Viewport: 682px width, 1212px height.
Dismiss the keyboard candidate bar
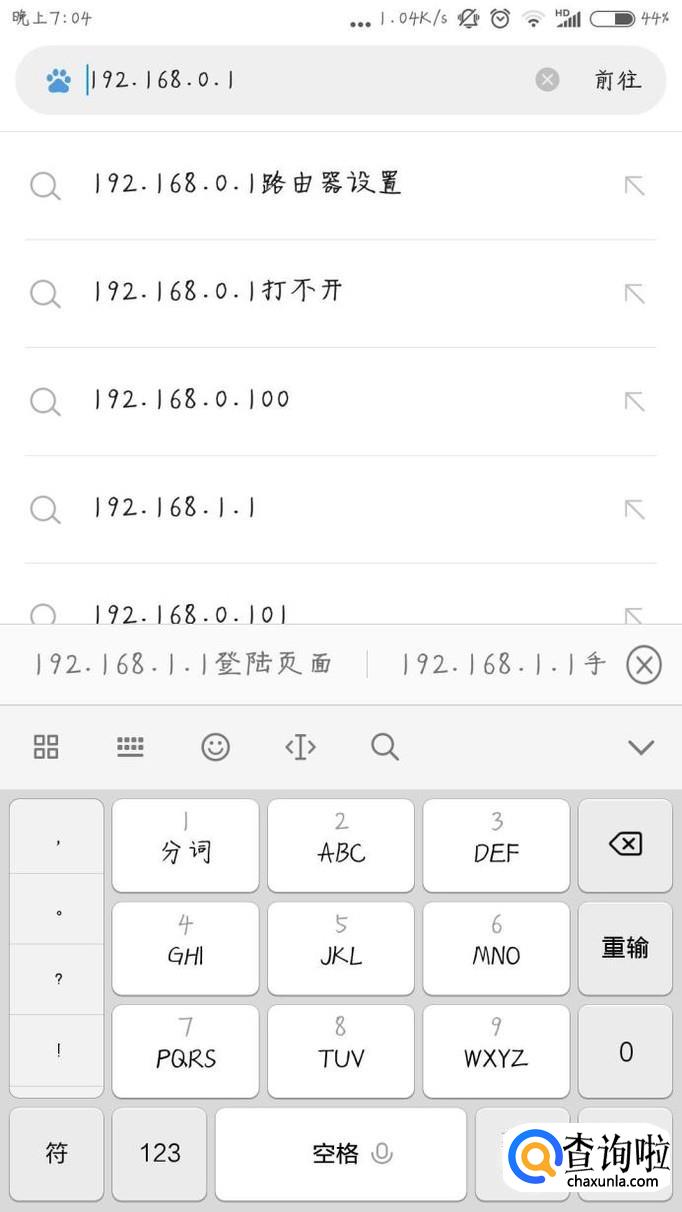(x=644, y=665)
